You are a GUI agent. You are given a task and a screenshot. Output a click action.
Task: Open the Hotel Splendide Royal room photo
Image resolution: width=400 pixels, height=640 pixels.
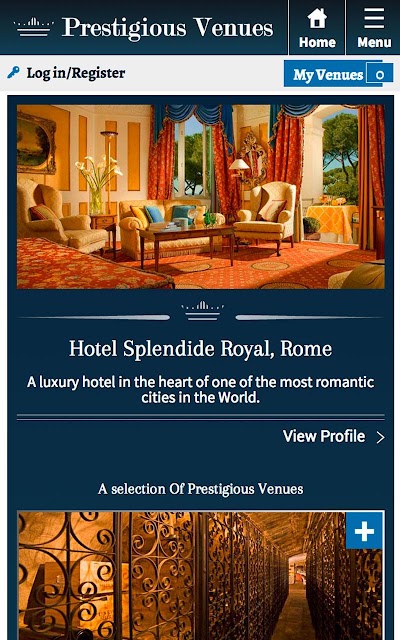point(200,197)
